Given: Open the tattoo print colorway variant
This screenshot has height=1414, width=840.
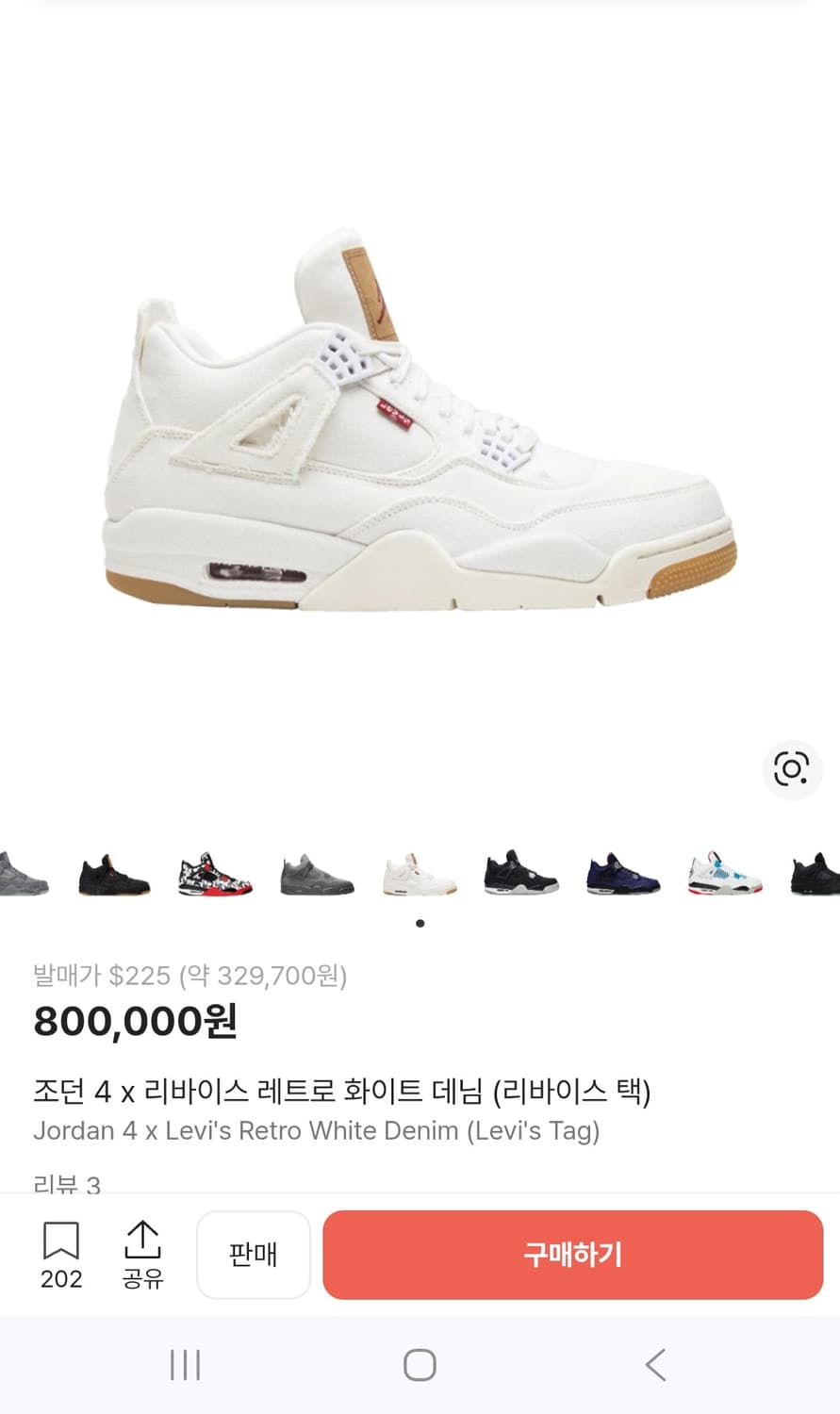Looking at the screenshot, I should click(213, 874).
